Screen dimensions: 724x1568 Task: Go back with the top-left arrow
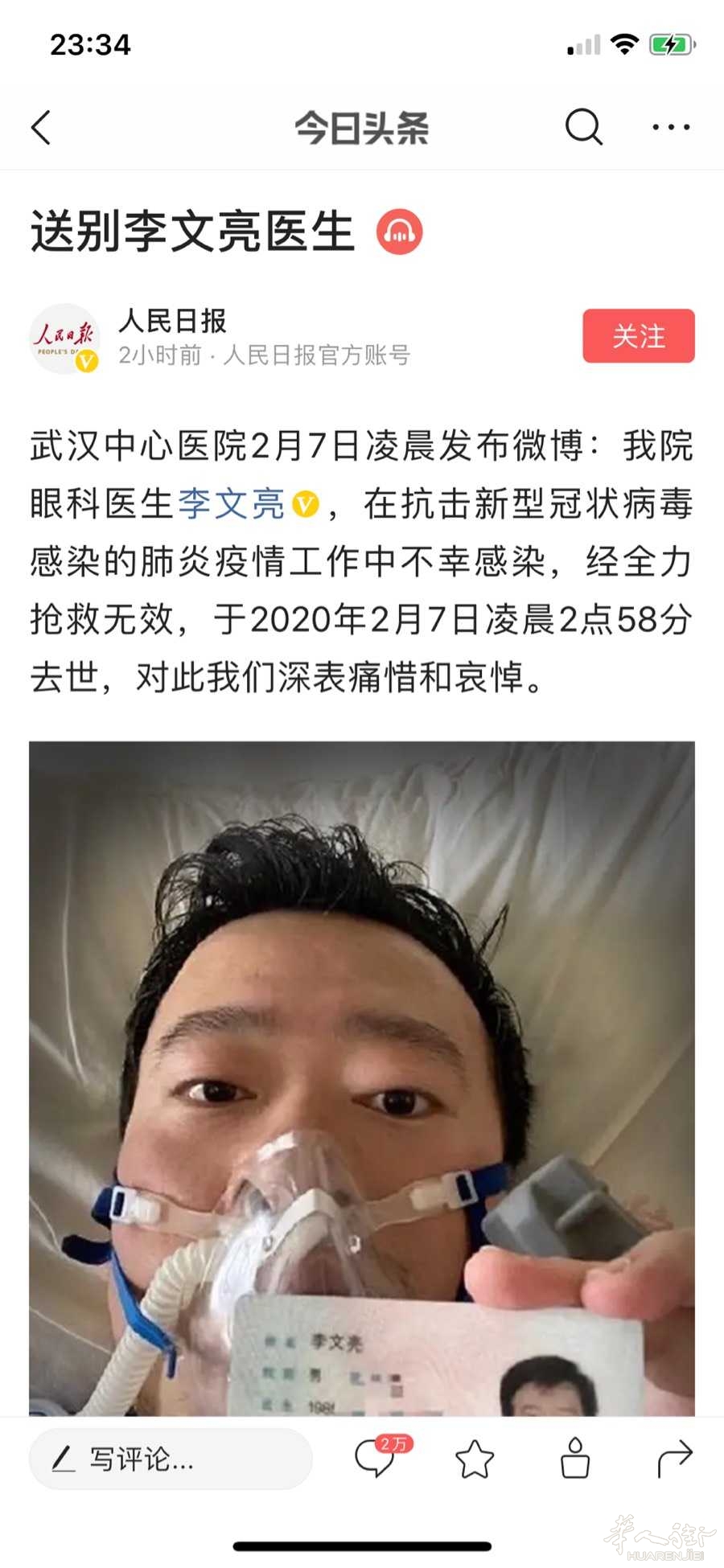point(41,127)
